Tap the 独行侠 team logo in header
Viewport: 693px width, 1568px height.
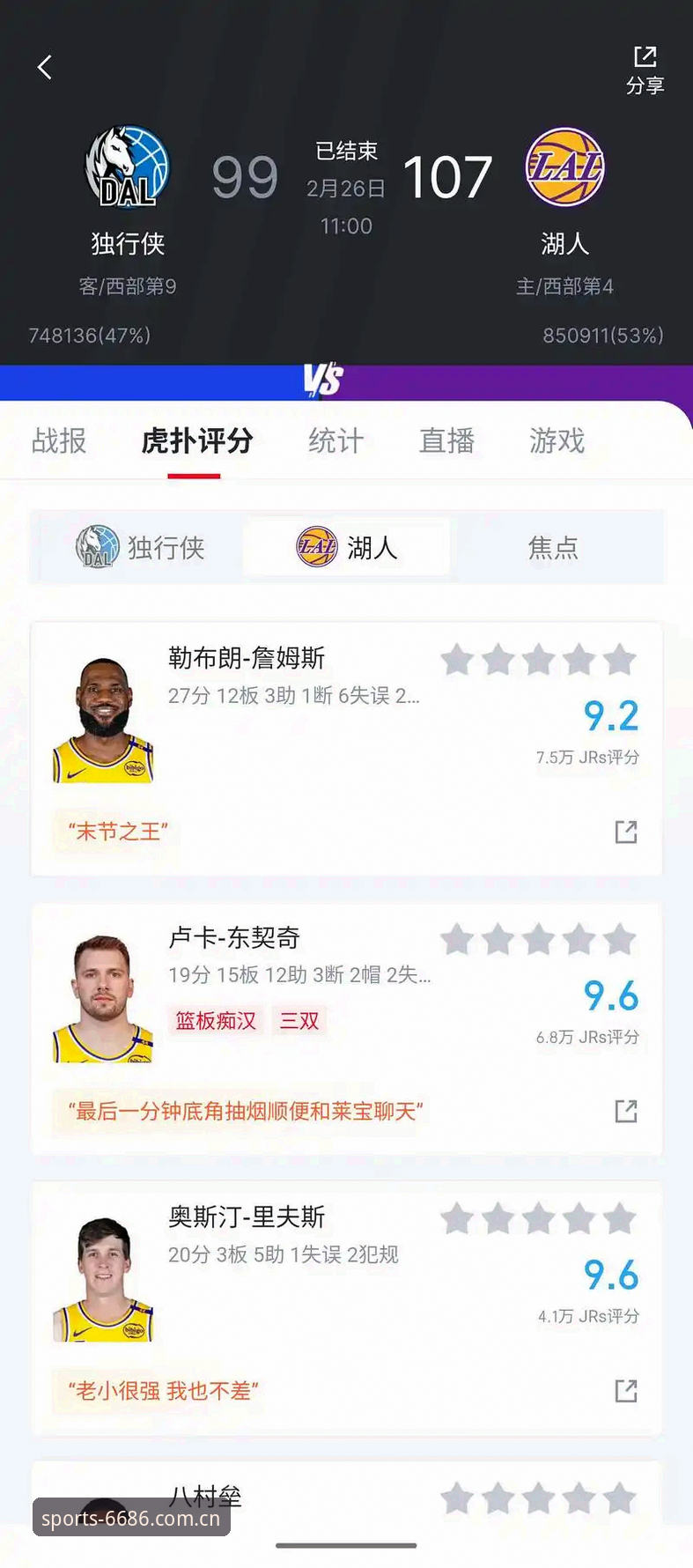[127, 166]
